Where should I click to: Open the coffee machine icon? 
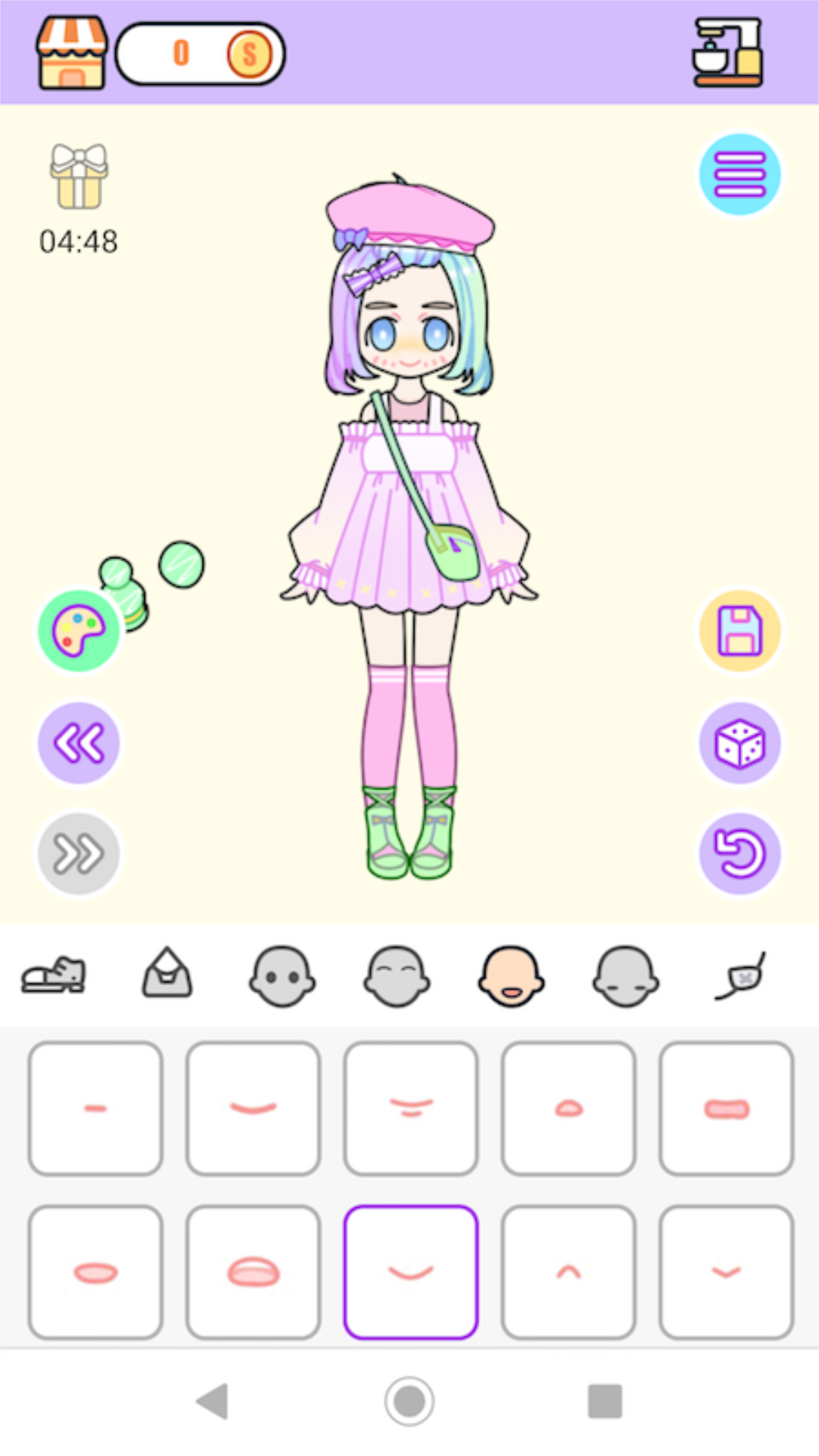tap(727, 52)
